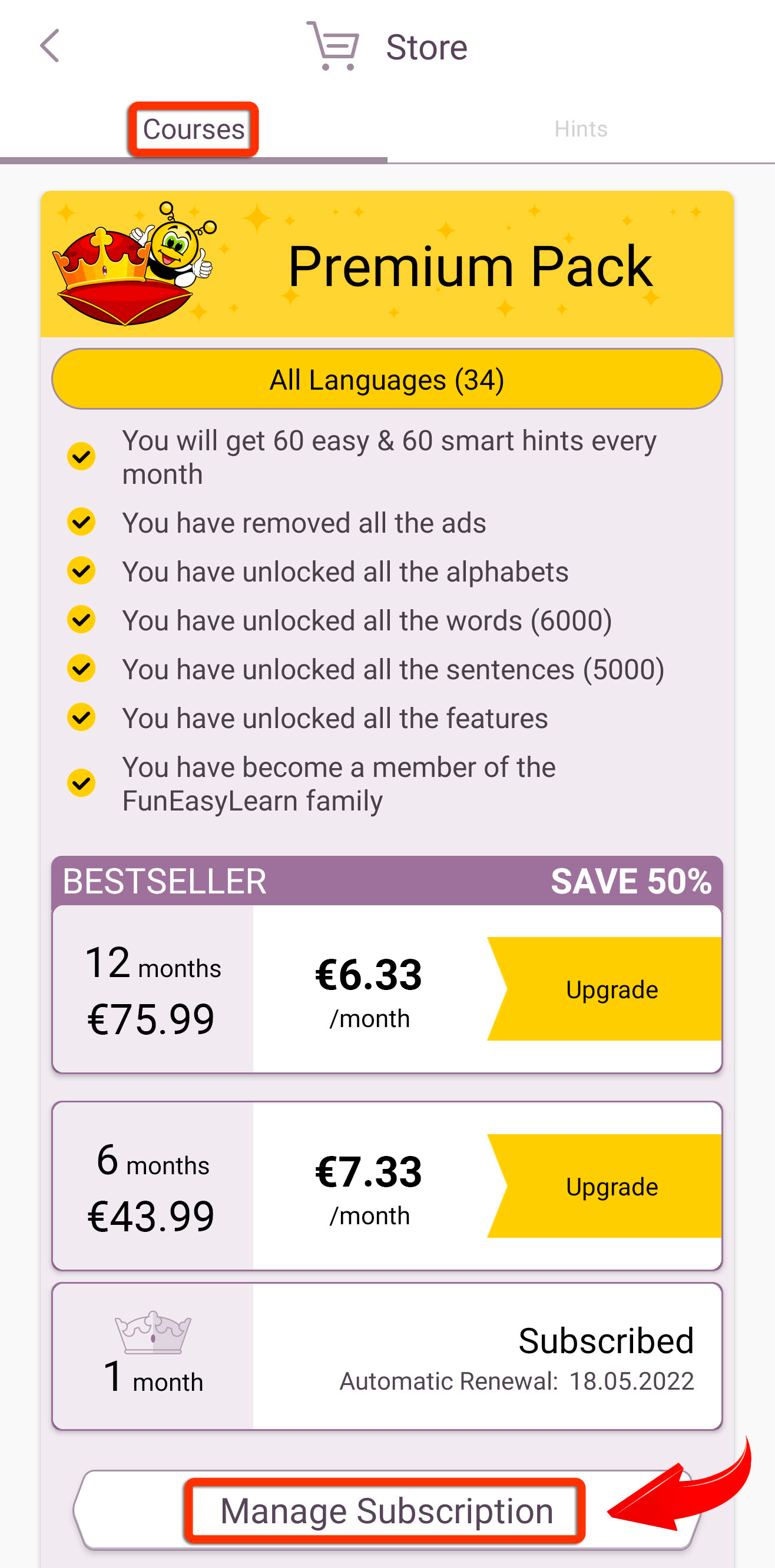Image resolution: width=775 pixels, height=1568 pixels.
Task: Open the All Languages (34) selector
Action: tap(387, 379)
